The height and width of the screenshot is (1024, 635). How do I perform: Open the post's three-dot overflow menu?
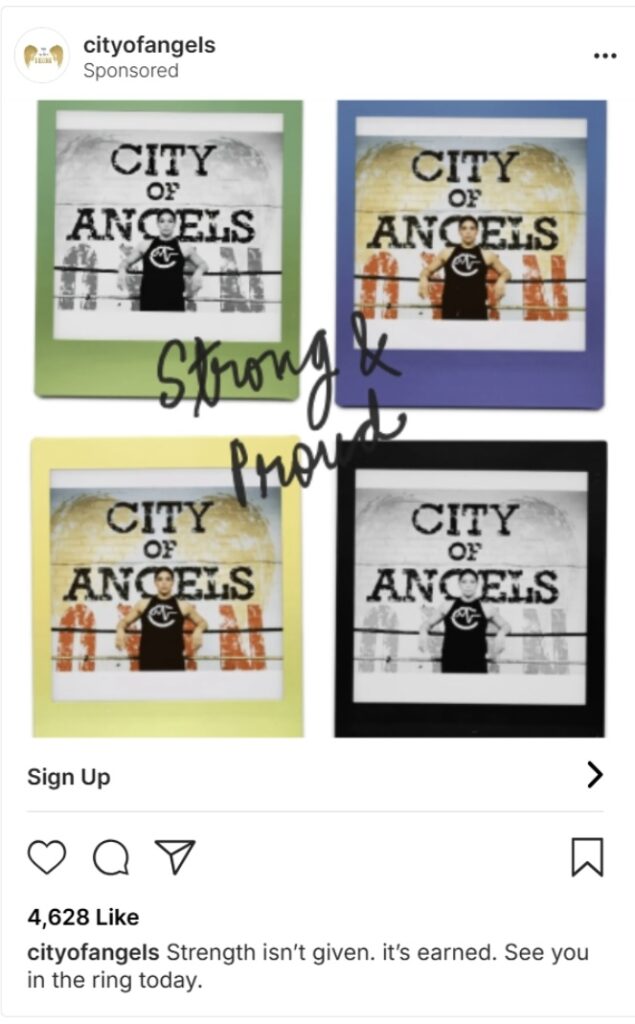coord(604,56)
